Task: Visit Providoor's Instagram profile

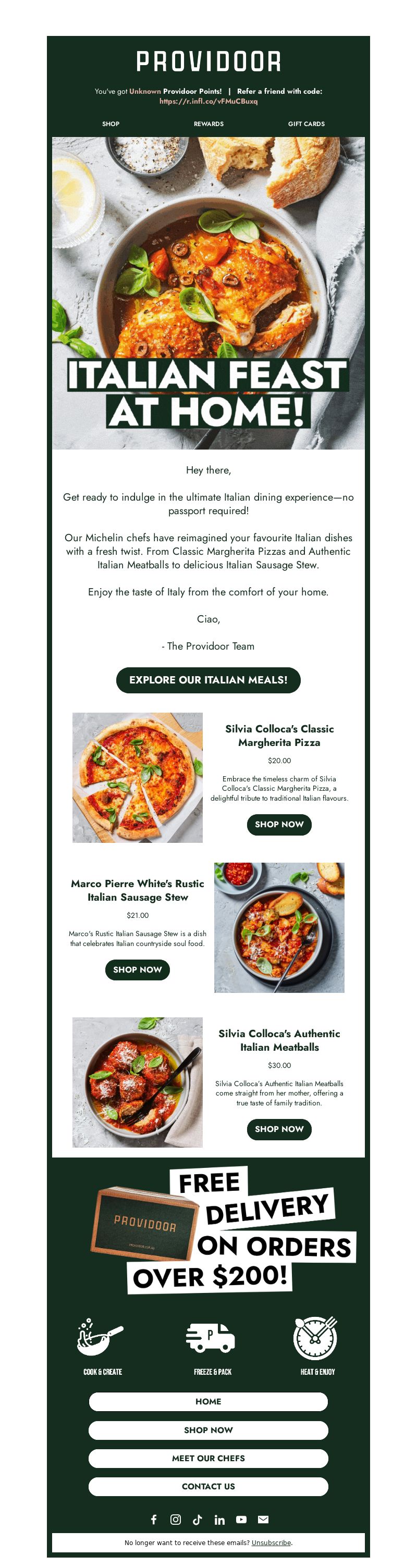Action: point(175,1520)
